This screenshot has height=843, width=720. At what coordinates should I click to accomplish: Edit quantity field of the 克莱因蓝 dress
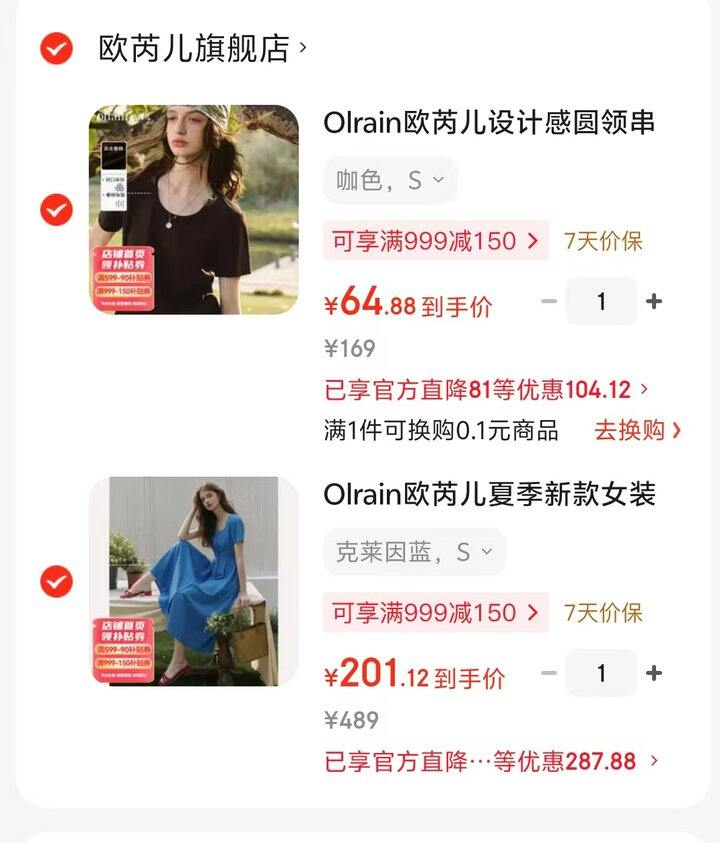[x=601, y=673]
